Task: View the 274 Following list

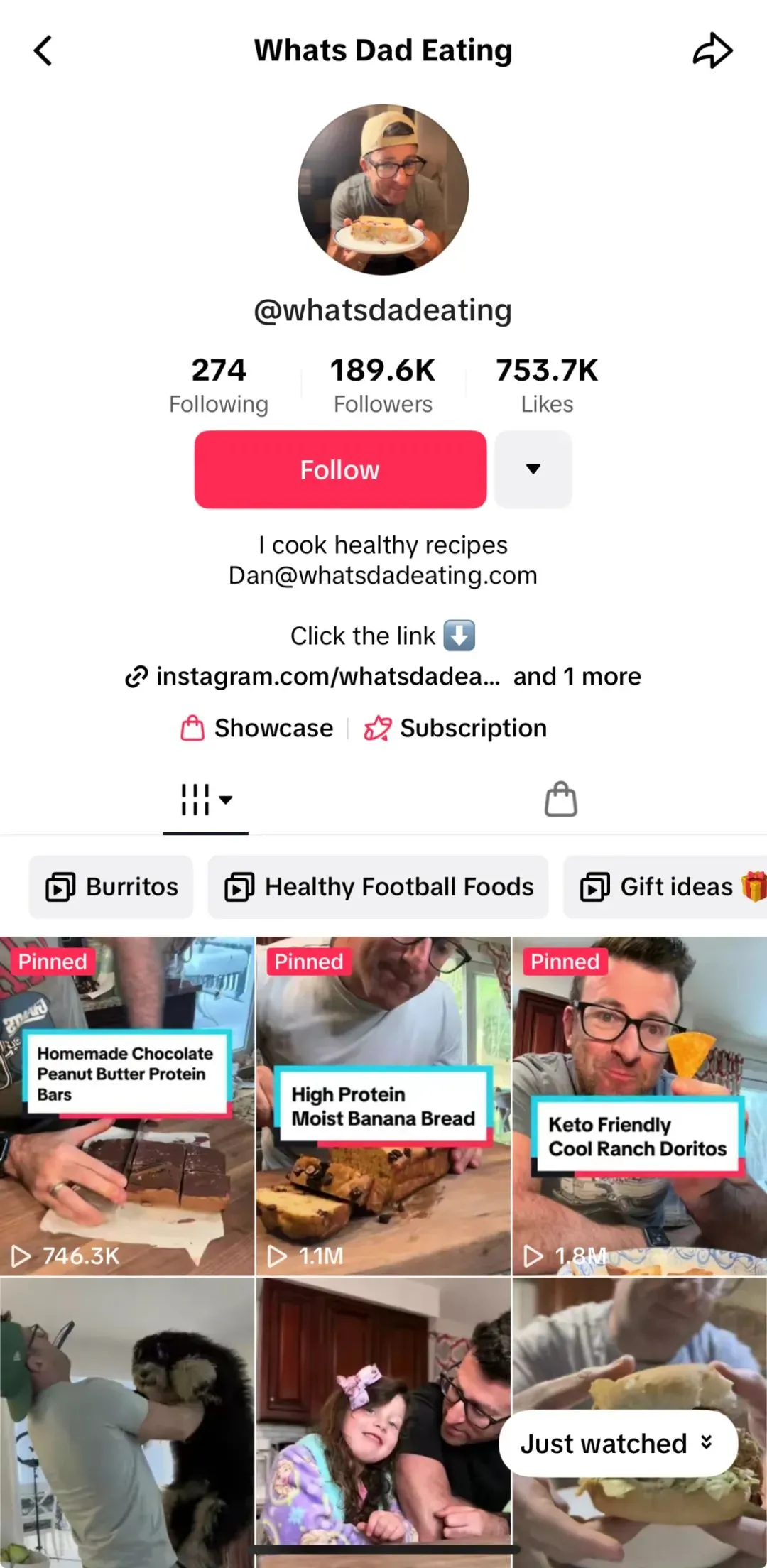Action: point(219,384)
